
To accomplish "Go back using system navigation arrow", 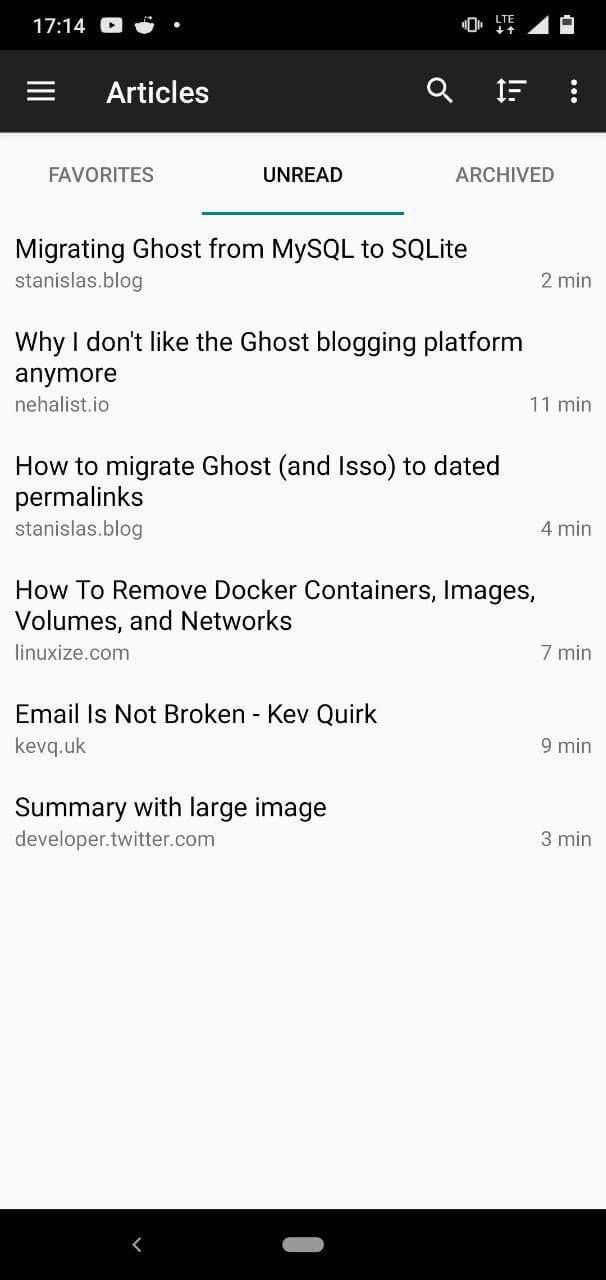I will pos(137,1245).
